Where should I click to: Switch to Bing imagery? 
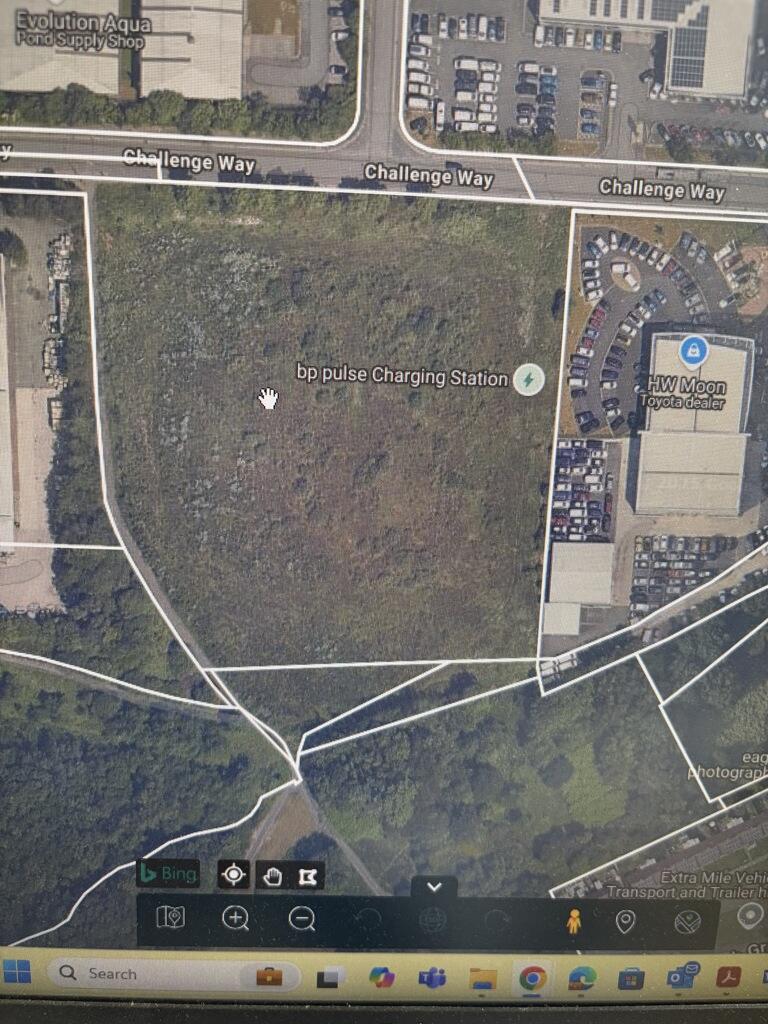(x=168, y=874)
